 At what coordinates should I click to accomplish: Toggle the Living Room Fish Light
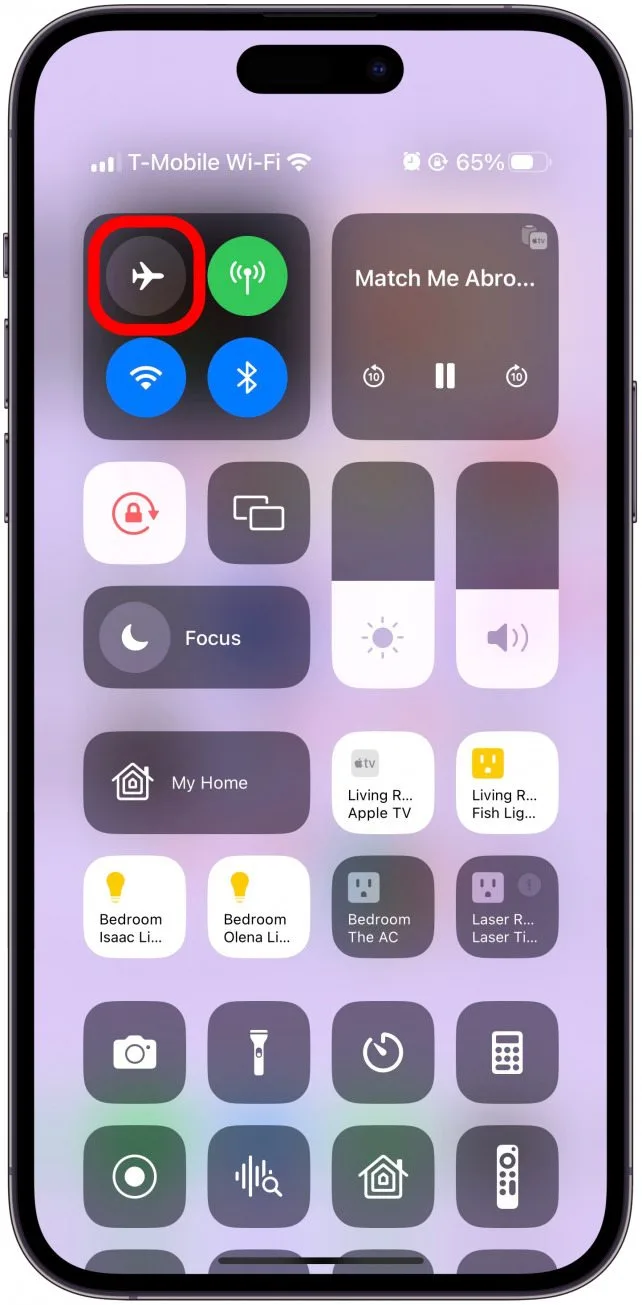click(507, 782)
